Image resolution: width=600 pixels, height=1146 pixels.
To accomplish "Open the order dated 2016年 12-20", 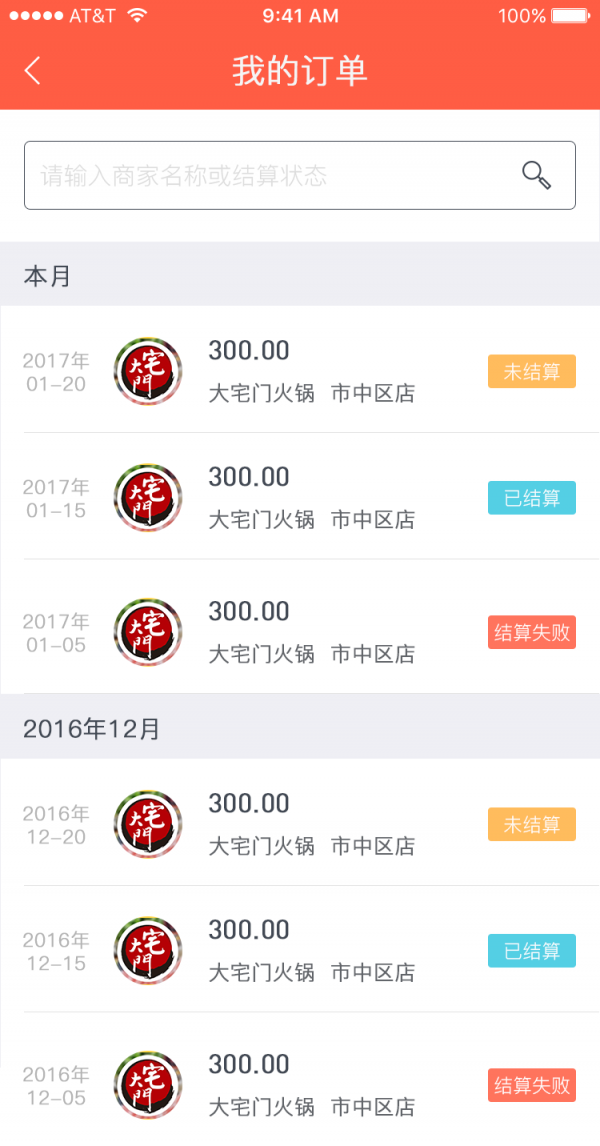I will (300, 824).
